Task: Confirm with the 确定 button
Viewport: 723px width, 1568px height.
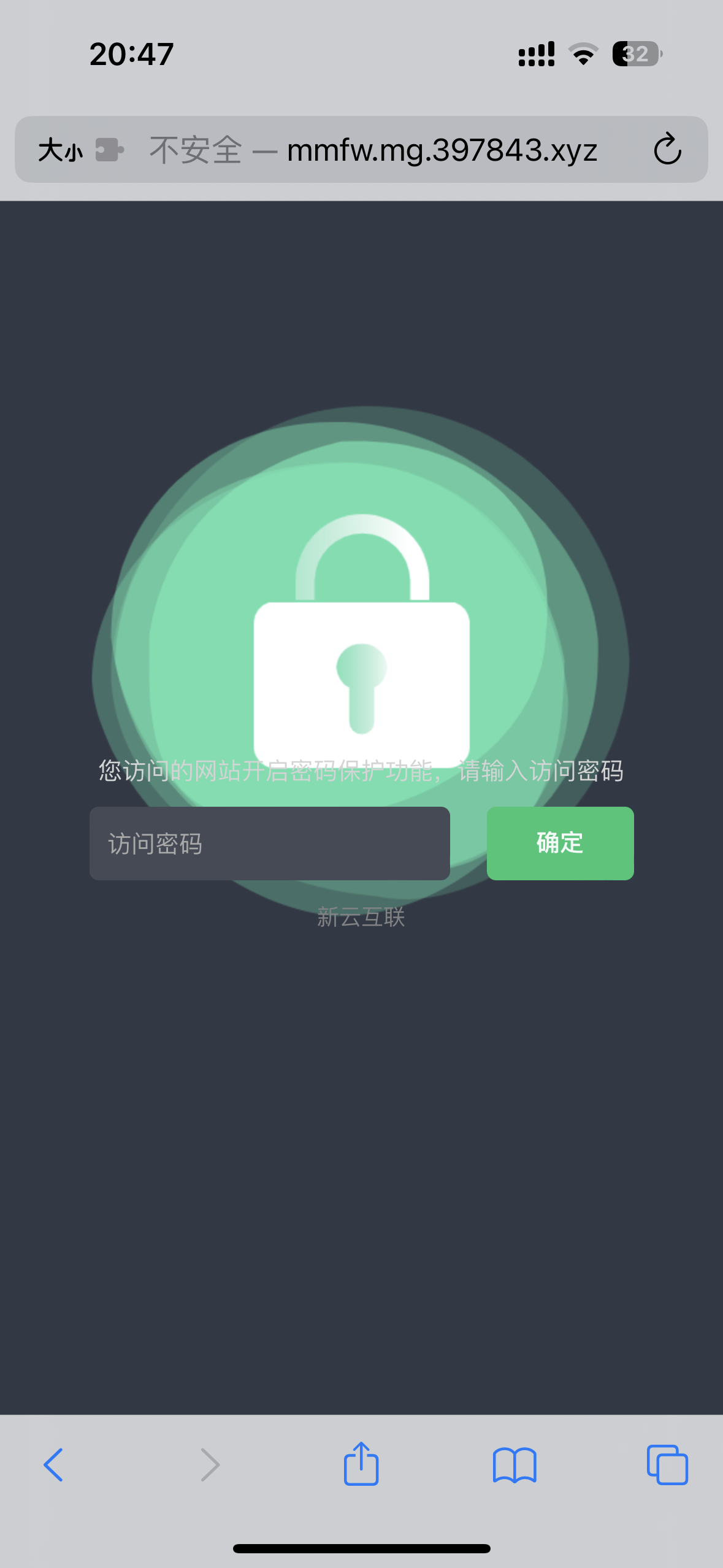Action: (560, 844)
